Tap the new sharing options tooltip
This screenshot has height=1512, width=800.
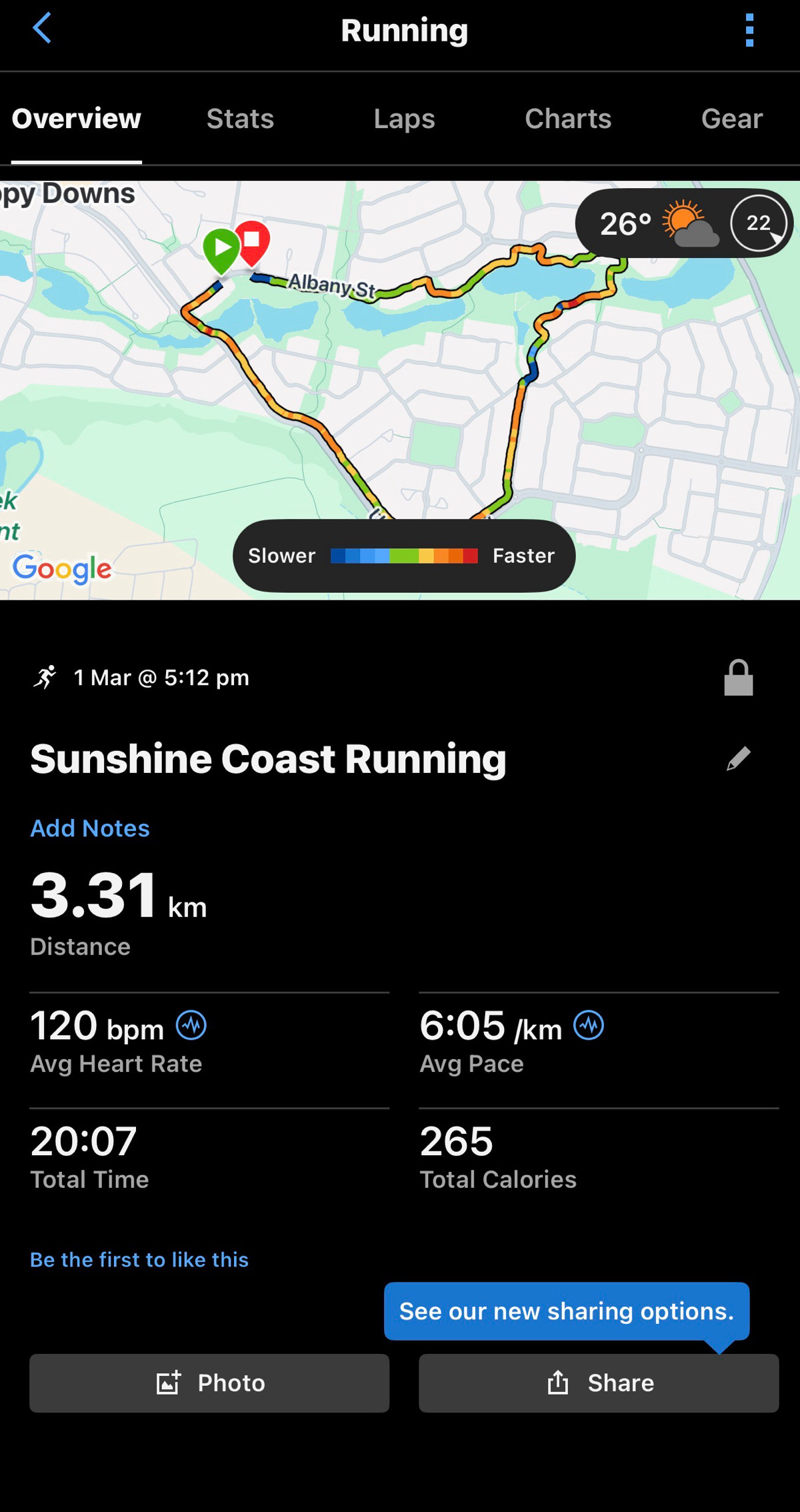(567, 1311)
